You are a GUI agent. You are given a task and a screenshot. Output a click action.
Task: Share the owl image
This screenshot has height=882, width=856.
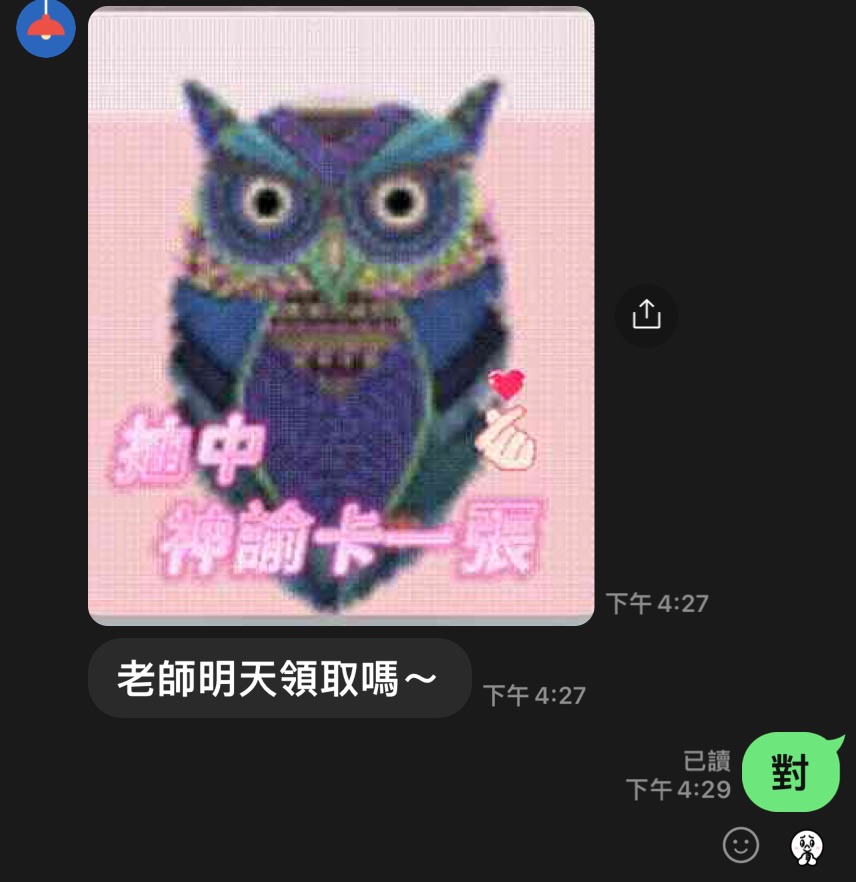[646, 315]
